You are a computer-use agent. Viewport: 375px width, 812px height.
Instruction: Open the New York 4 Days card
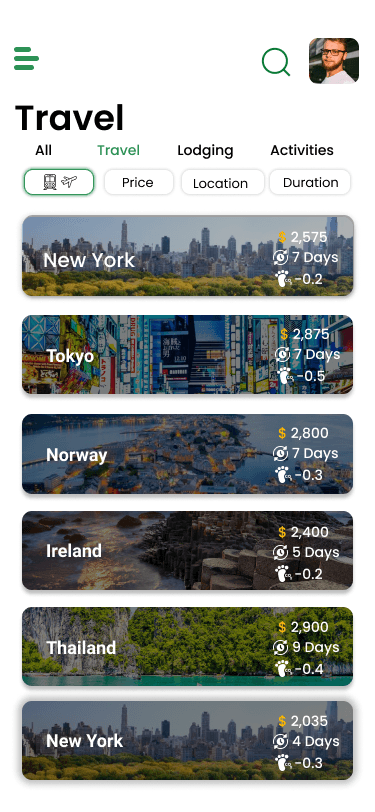point(188,741)
